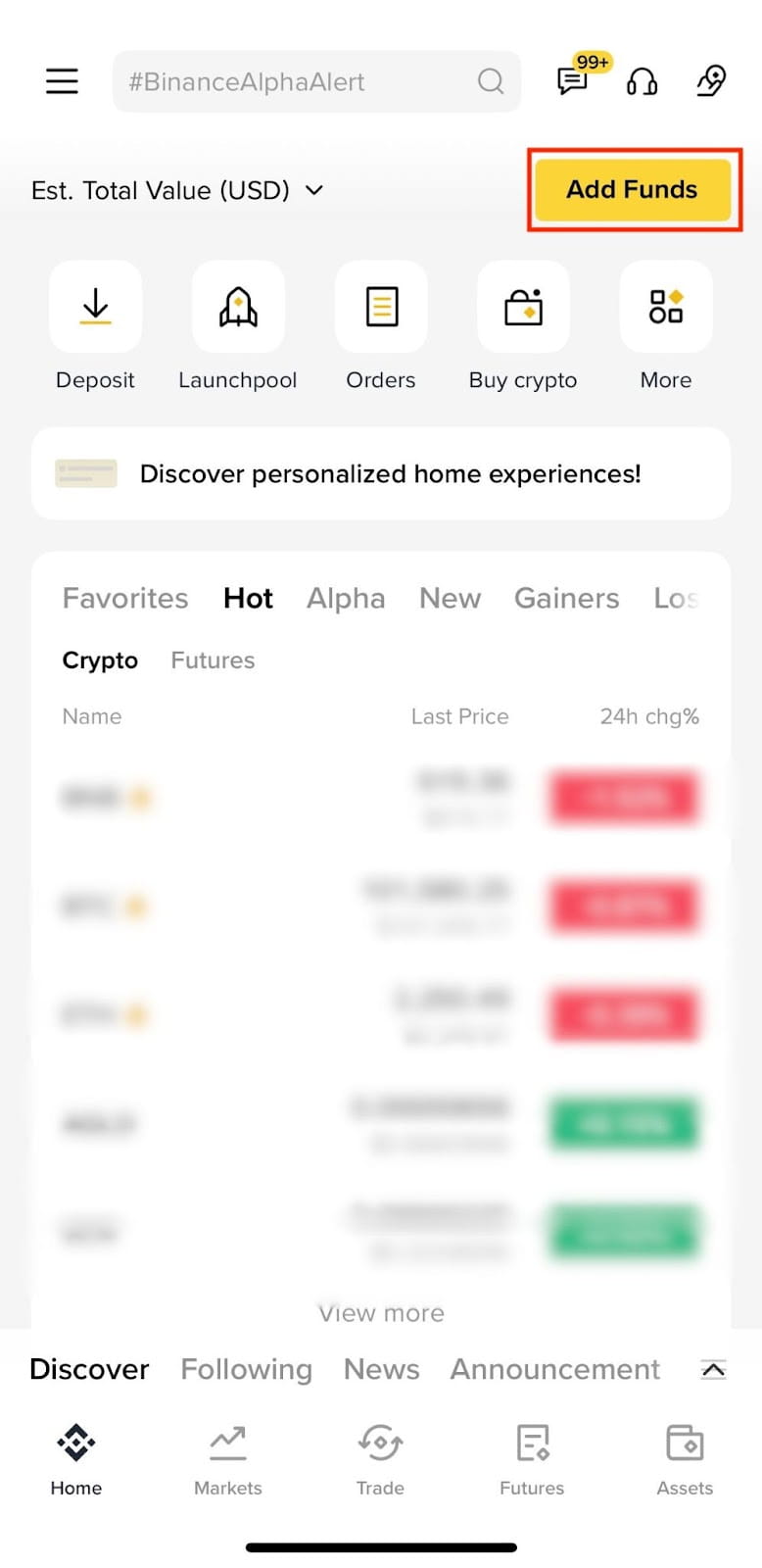Select the Buy crypto shortcut
Image resolution: width=762 pixels, height=1568 pixels.
click(x=523, y=308)
